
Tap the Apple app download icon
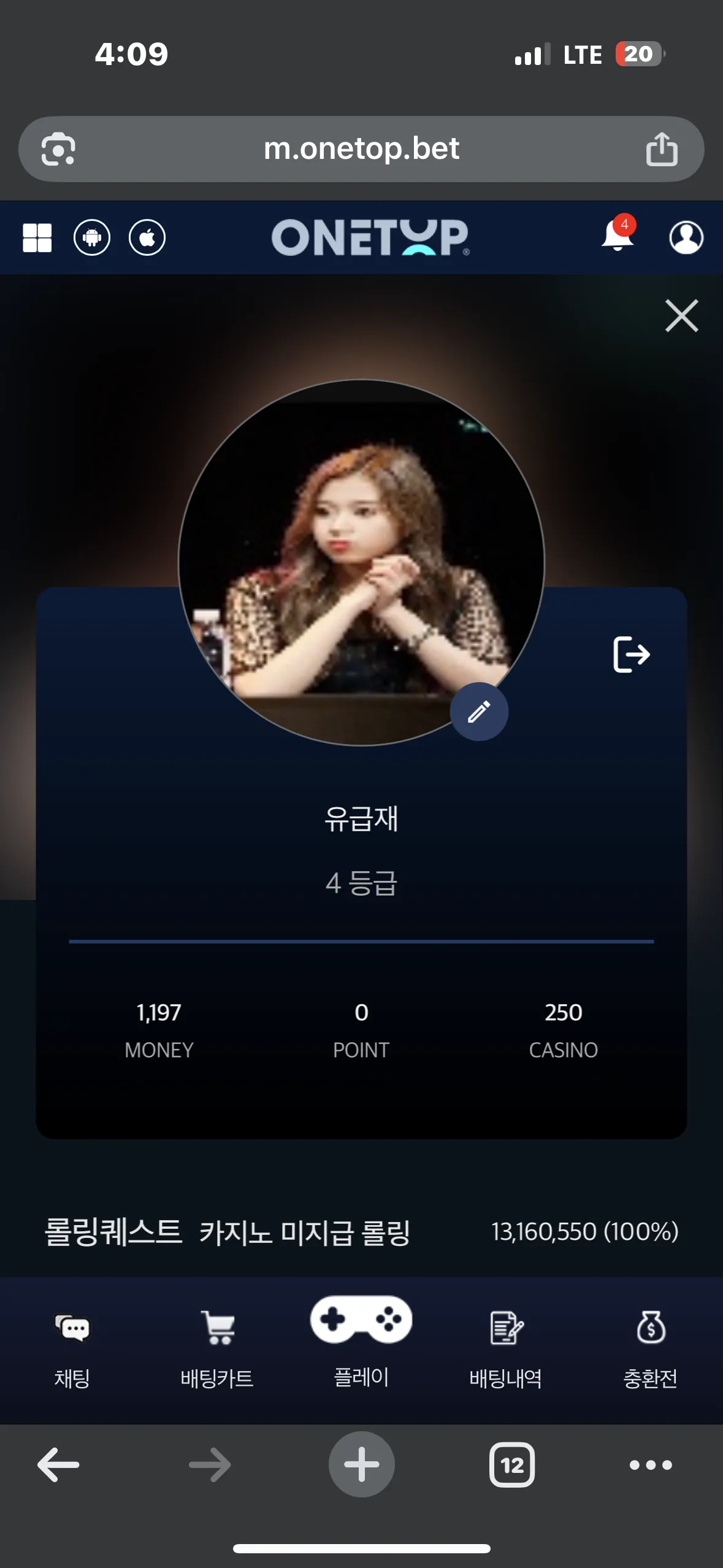(x=147, y=237)
